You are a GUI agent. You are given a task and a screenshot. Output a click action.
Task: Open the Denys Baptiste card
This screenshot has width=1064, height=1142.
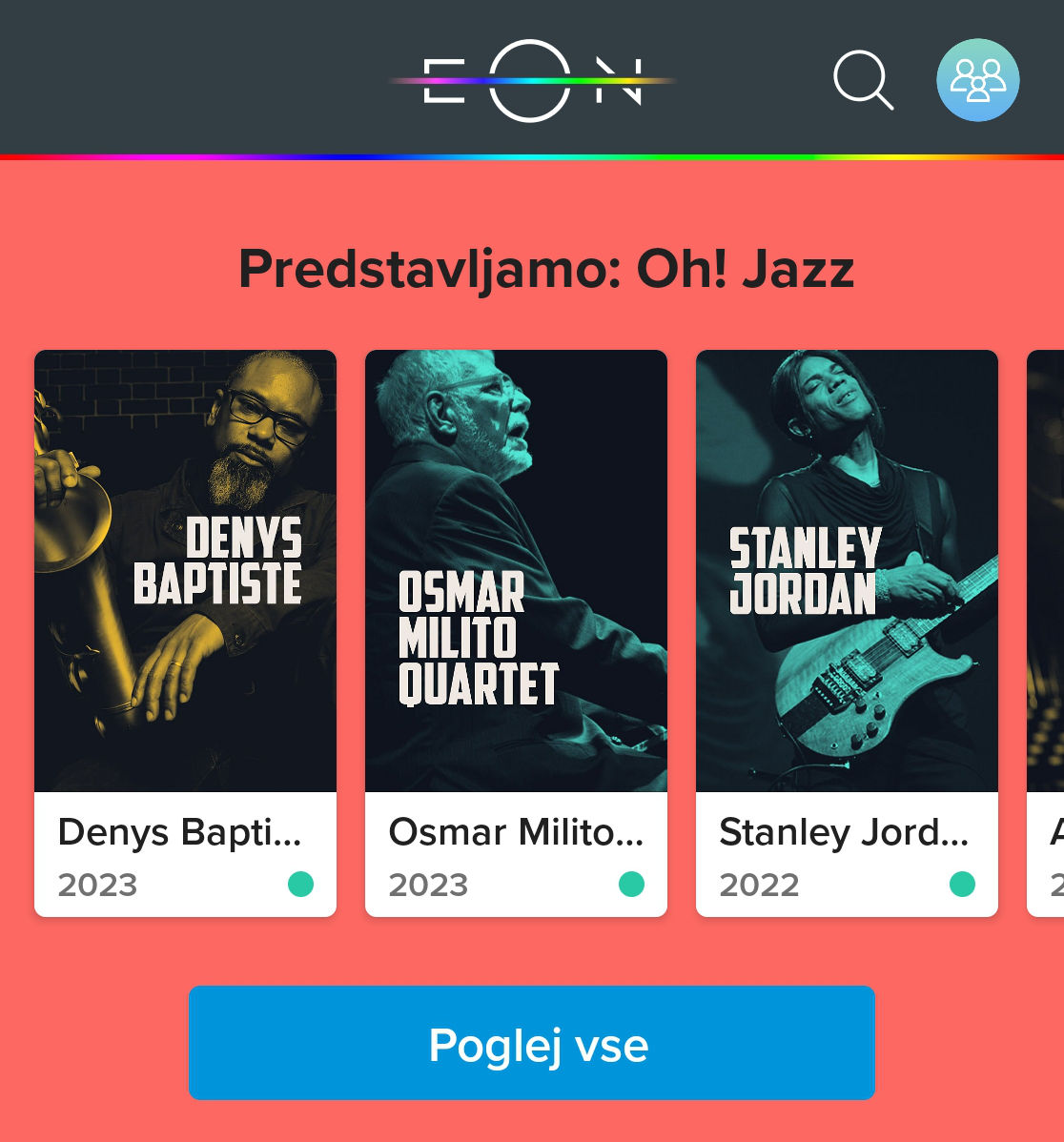point(185,632)
